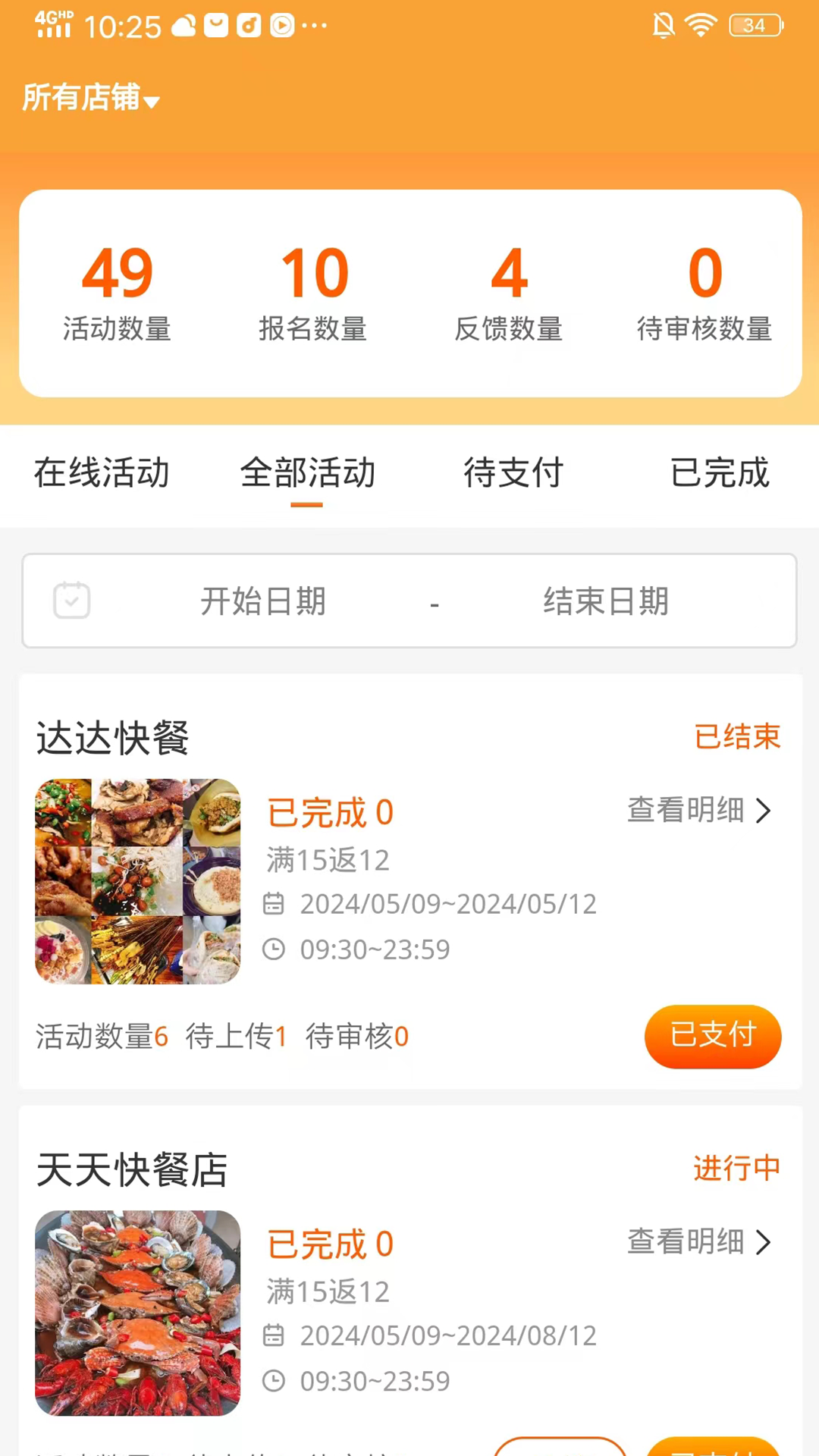
Task: Click the 已结束 status label
Action: point(736,736)
